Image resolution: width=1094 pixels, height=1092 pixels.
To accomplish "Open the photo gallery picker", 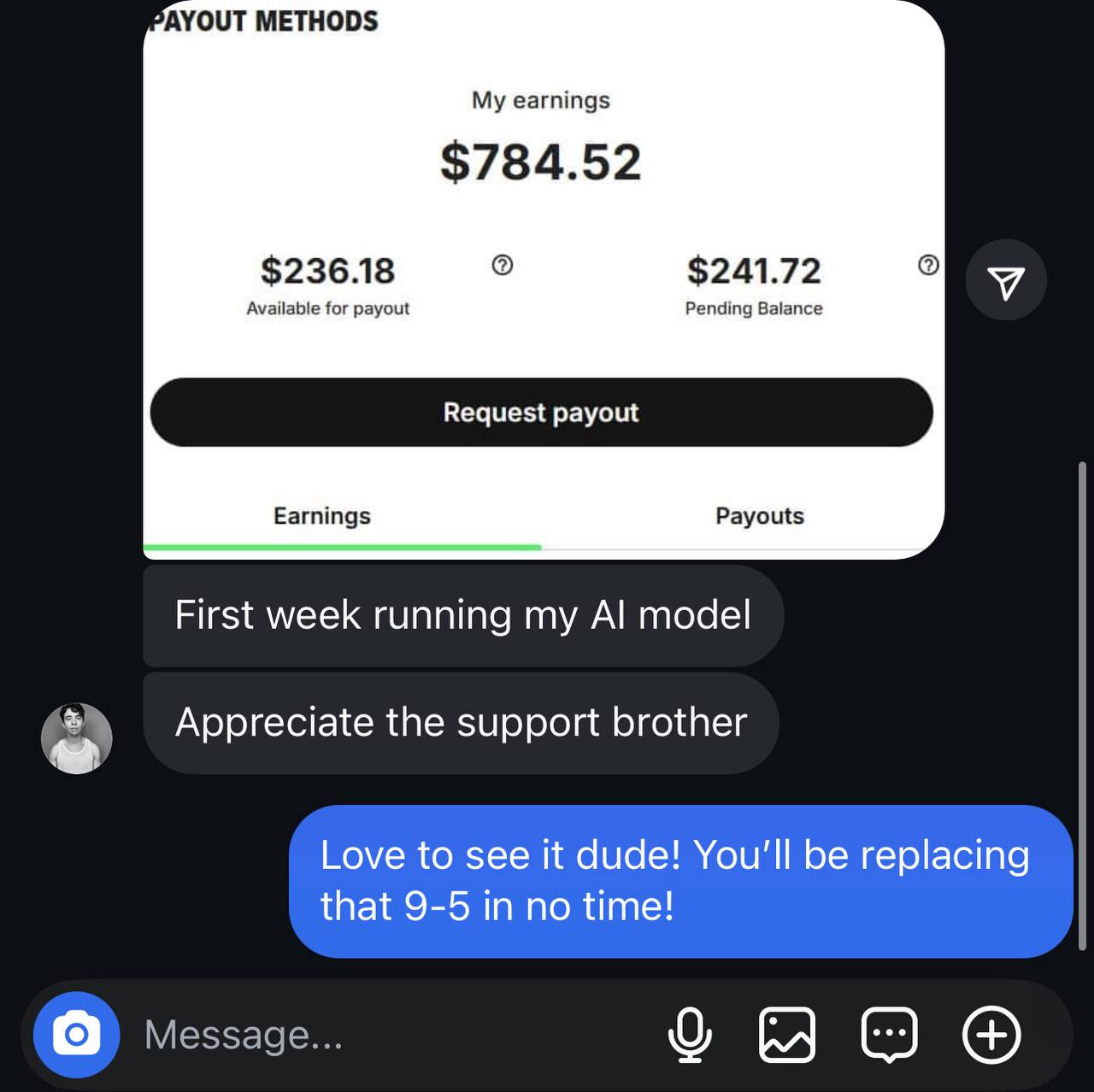I will coord(786,1035).
